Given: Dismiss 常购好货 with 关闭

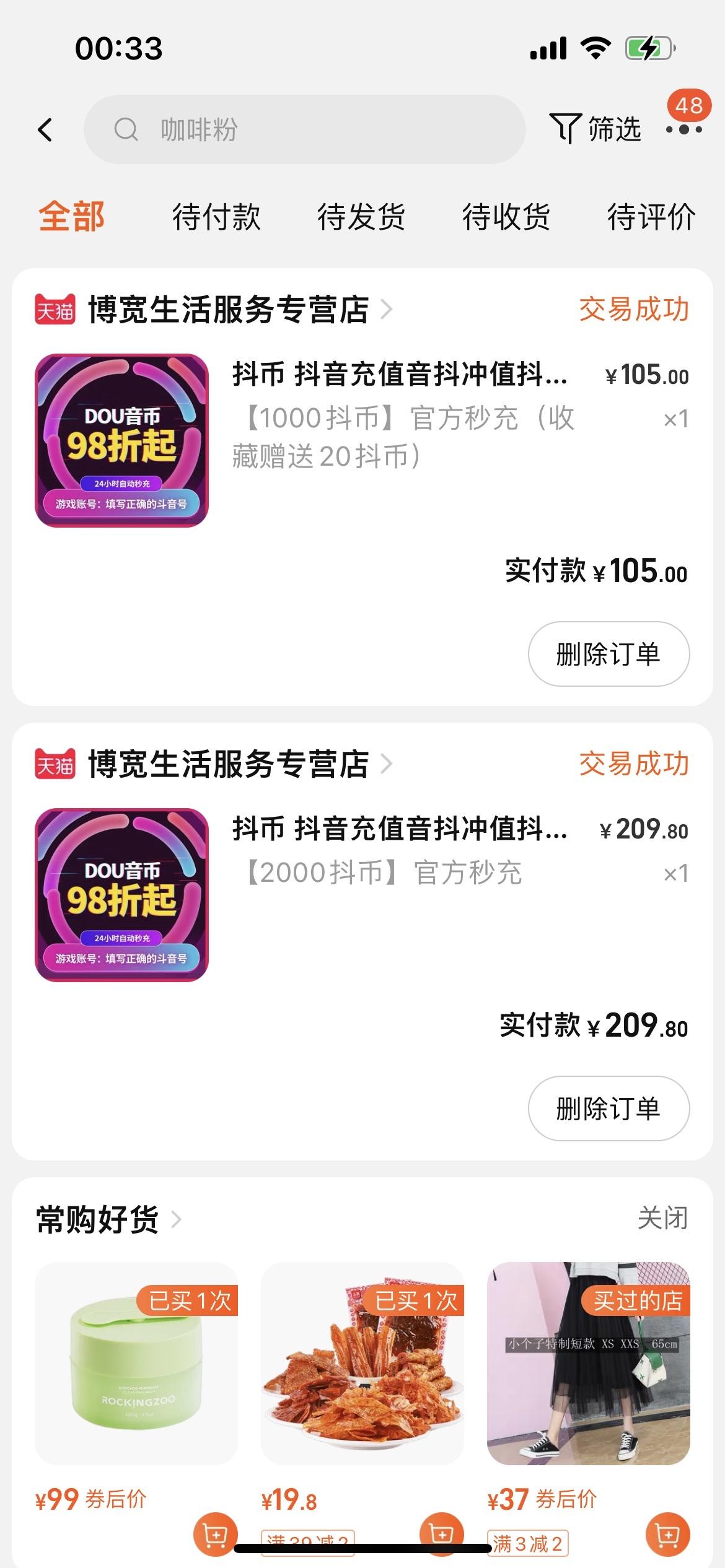Looking at the screenshot, I should click(x=662, y=1219).
